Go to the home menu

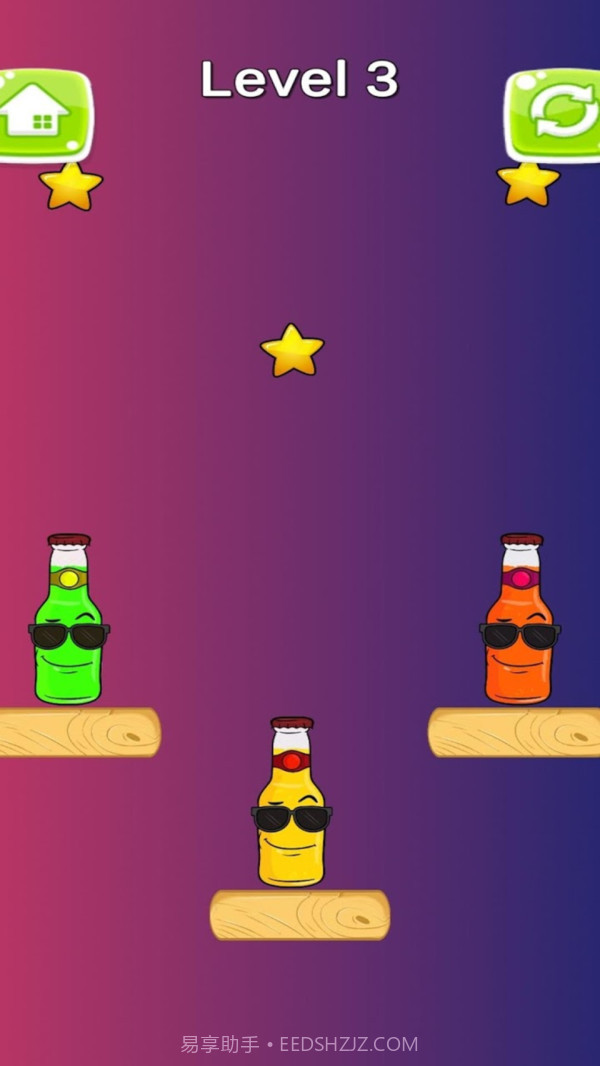point(43,114)
